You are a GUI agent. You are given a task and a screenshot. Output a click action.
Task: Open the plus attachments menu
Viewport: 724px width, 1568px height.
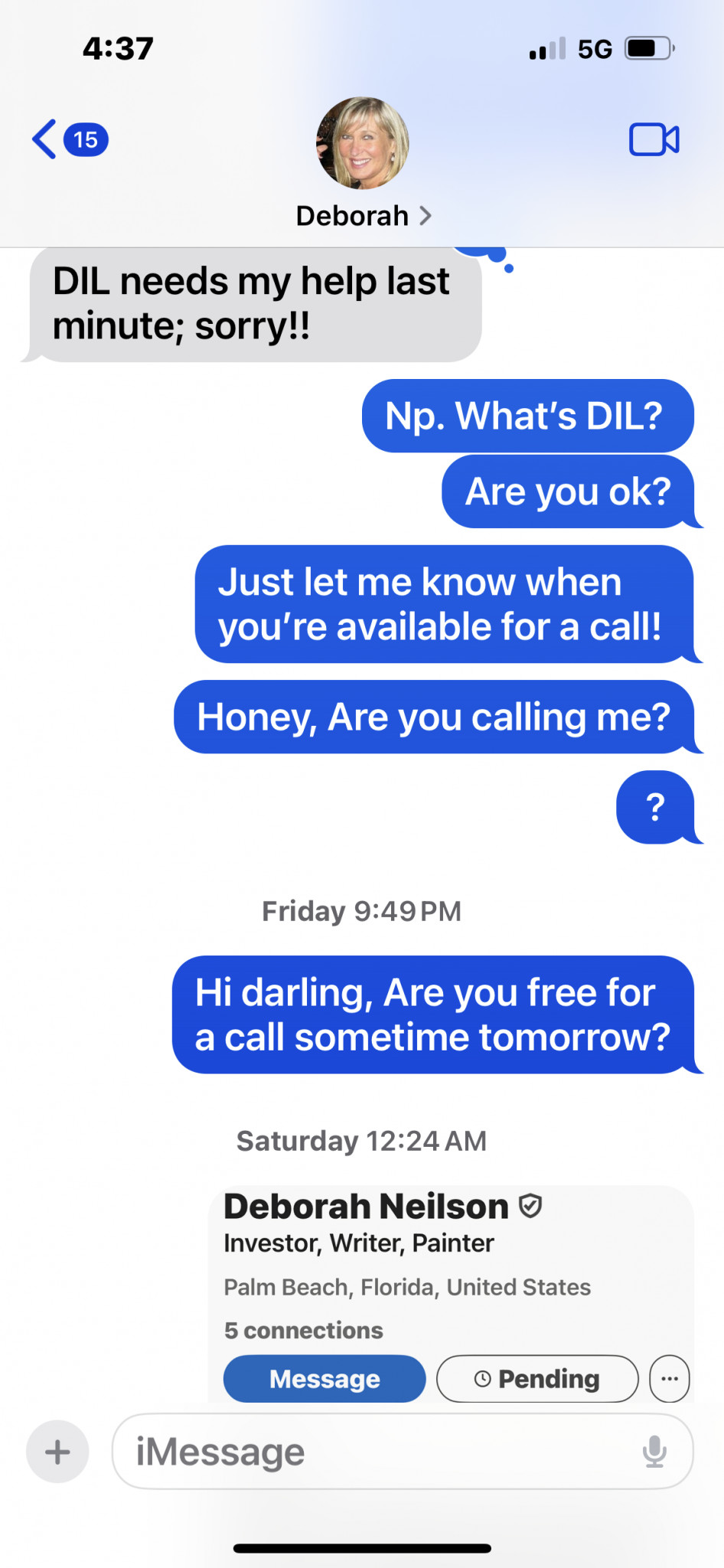pyautogui.click(x=57, y=1452)
